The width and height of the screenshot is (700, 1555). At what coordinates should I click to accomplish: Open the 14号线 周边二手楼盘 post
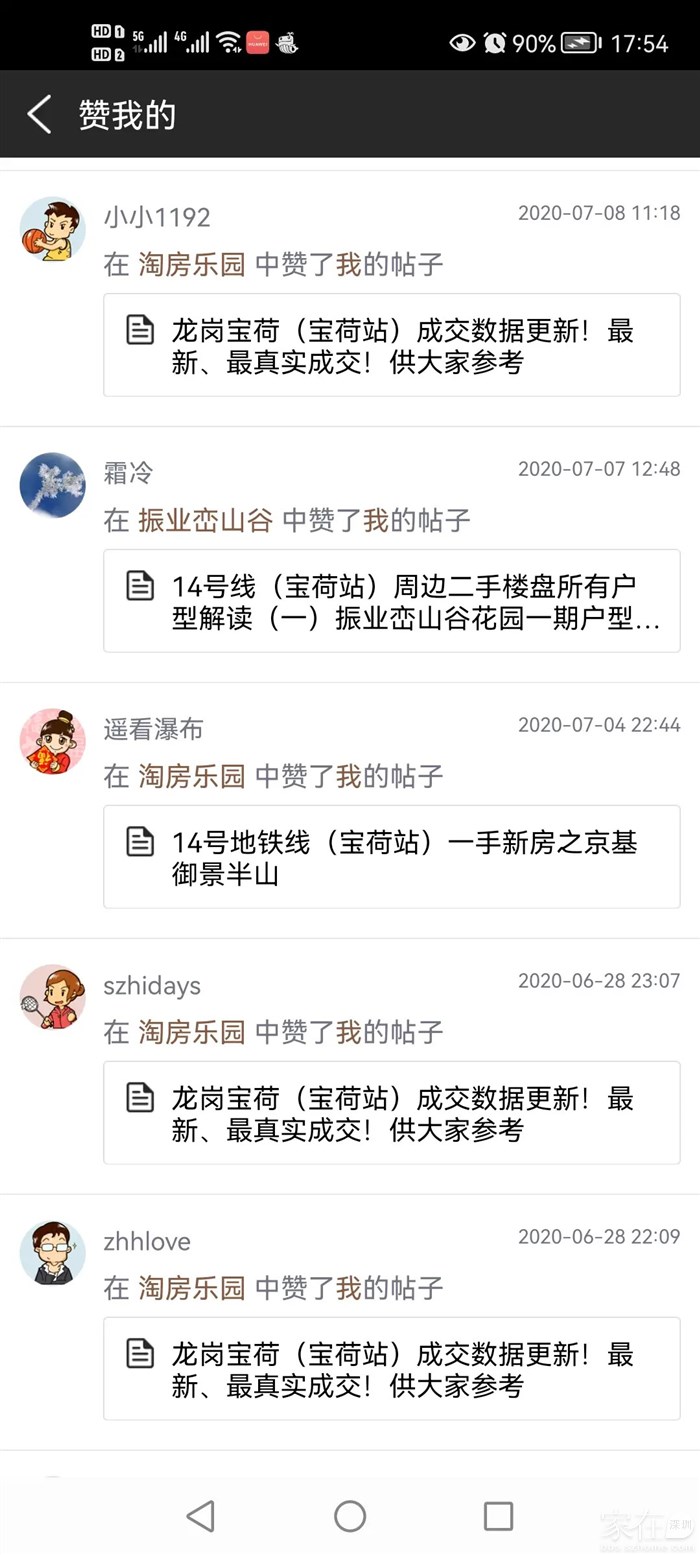pyautogui.click(x=392, y=601)
